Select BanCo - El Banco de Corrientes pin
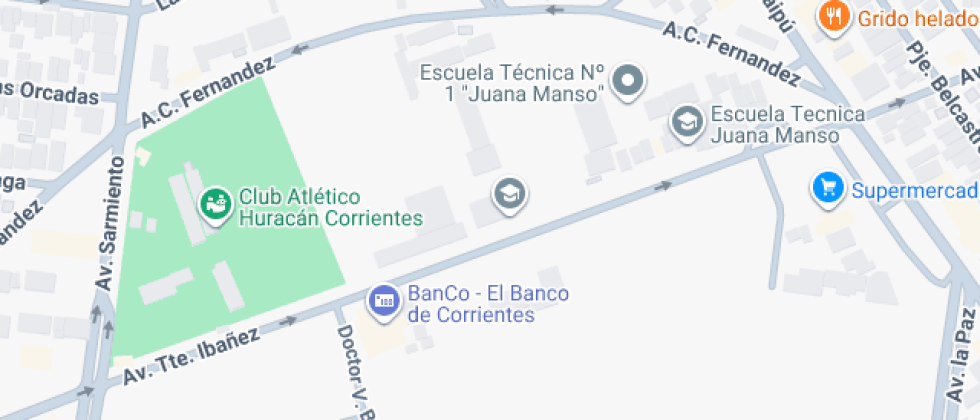 pos(384,301)
